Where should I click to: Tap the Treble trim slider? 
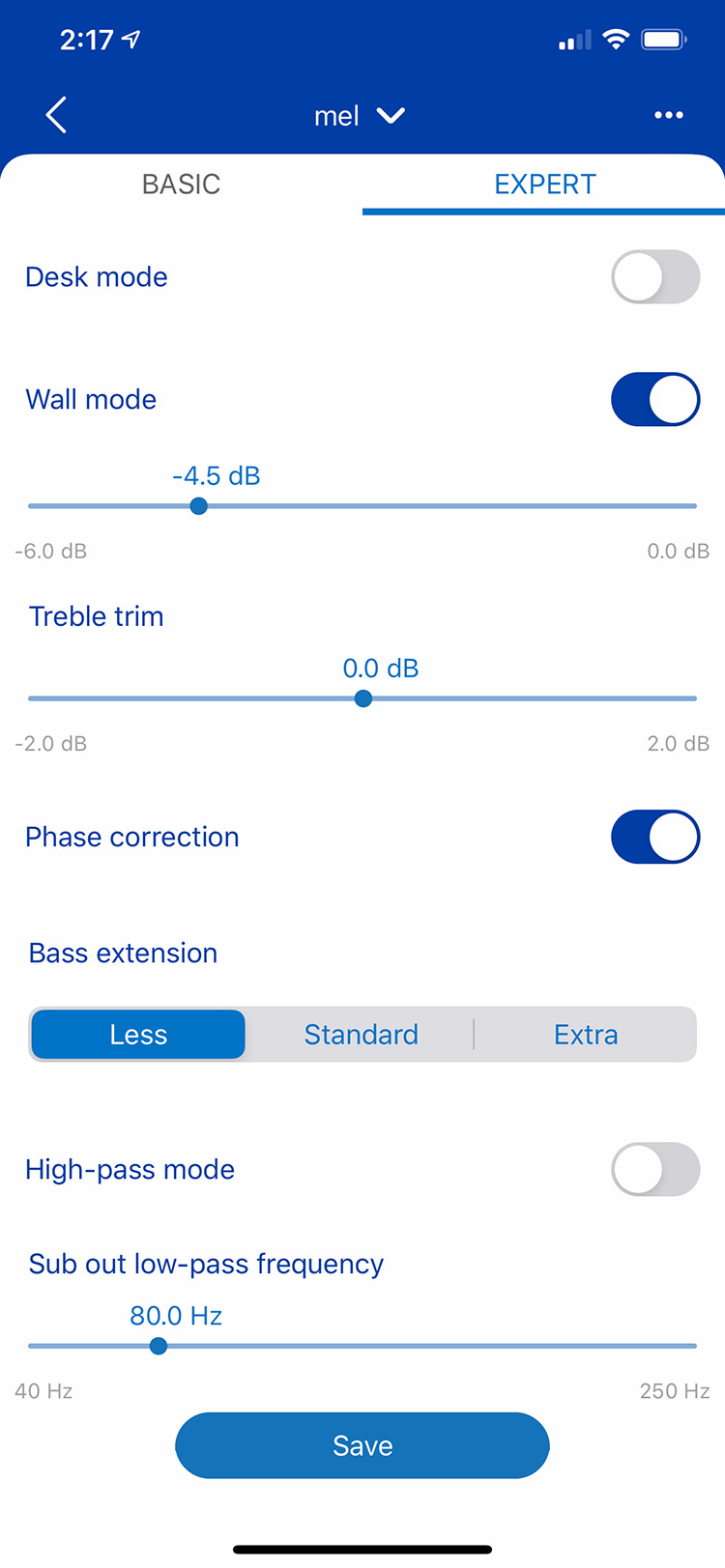363,698
